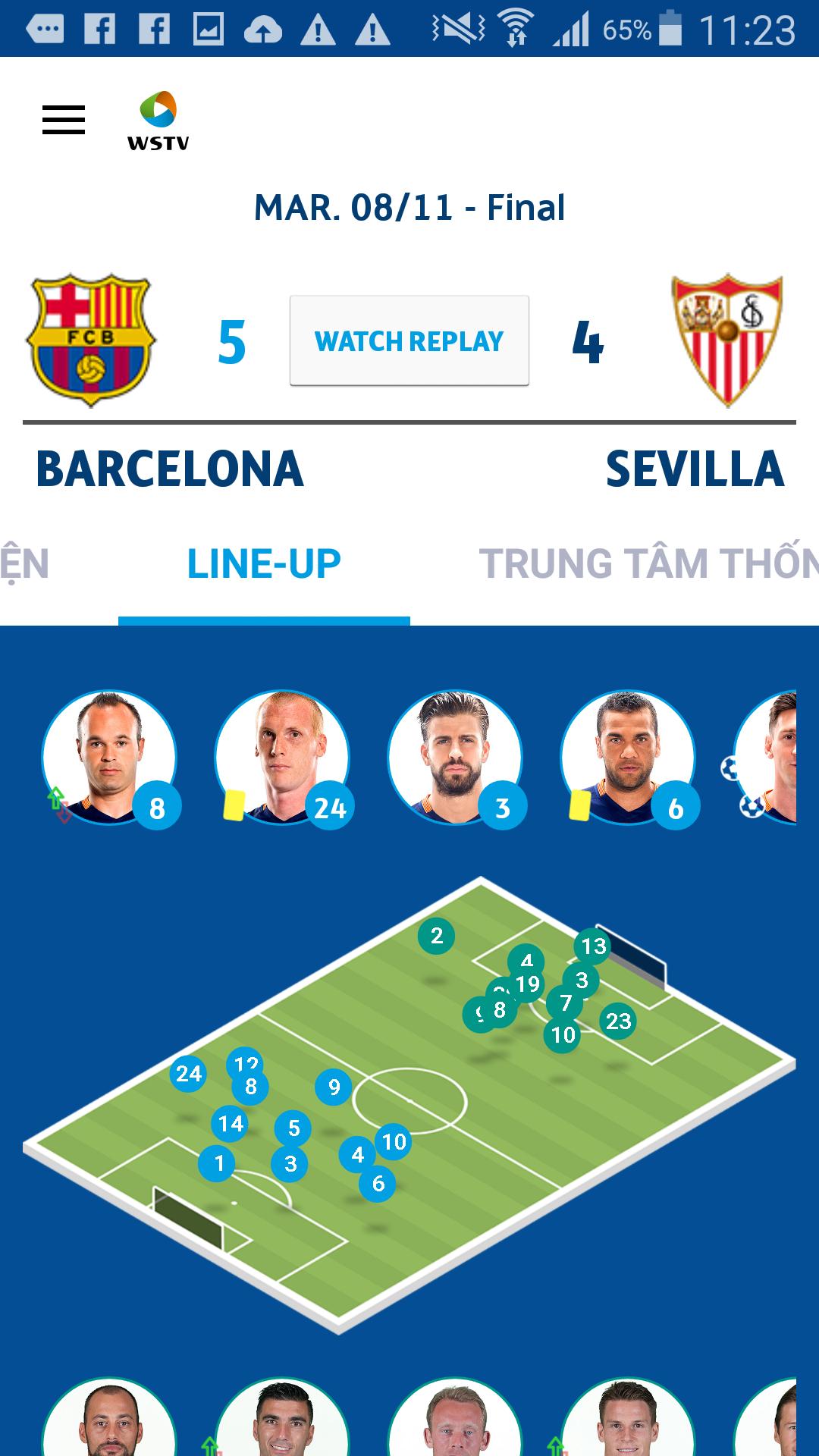819x1456 pixels.
Task: Switch to the Trung Tâm Thống tab
Action: (x=648, y=563)
